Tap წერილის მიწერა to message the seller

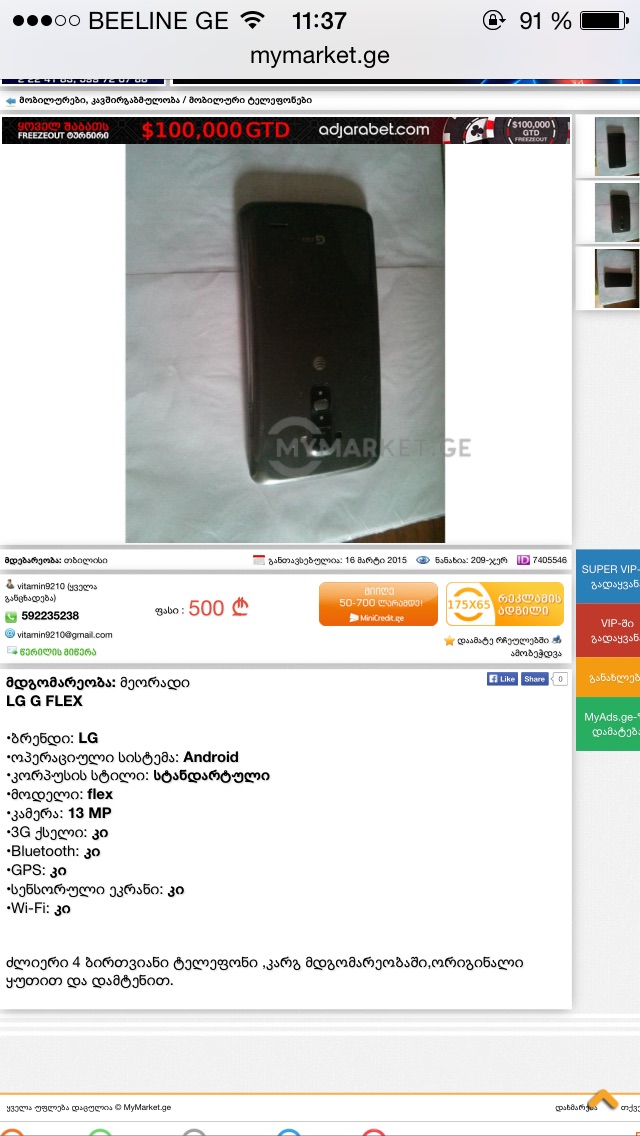click(x=57, y=652)
